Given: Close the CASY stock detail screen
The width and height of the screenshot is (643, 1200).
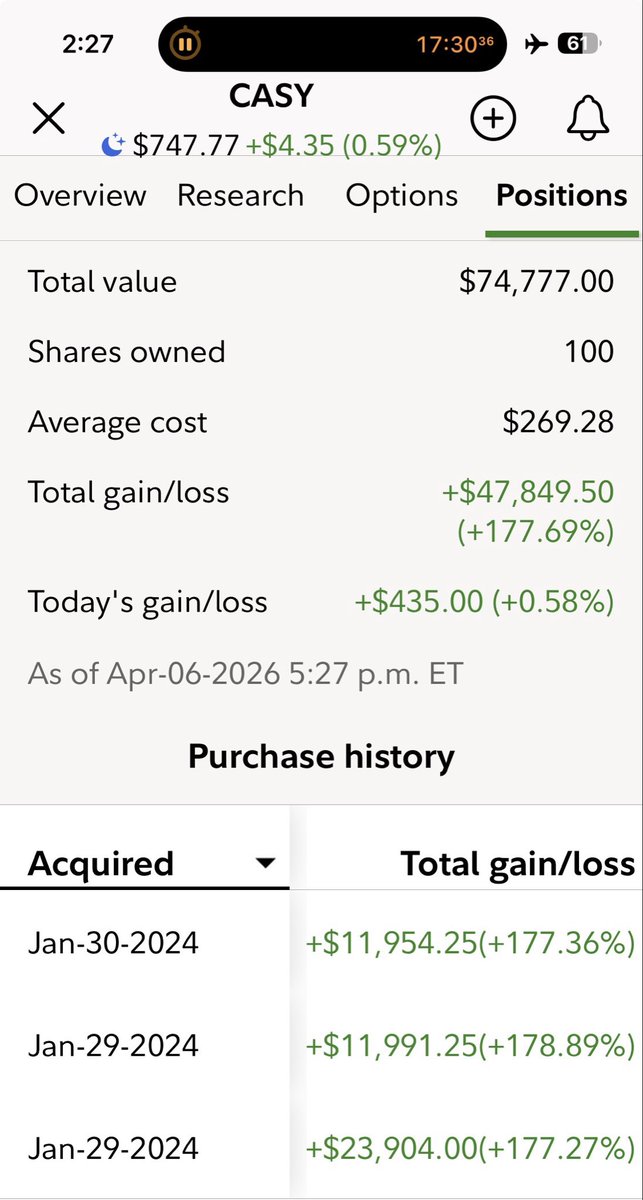Looking at the screenshot, I should pyautogui.click(x=48, y=119).
